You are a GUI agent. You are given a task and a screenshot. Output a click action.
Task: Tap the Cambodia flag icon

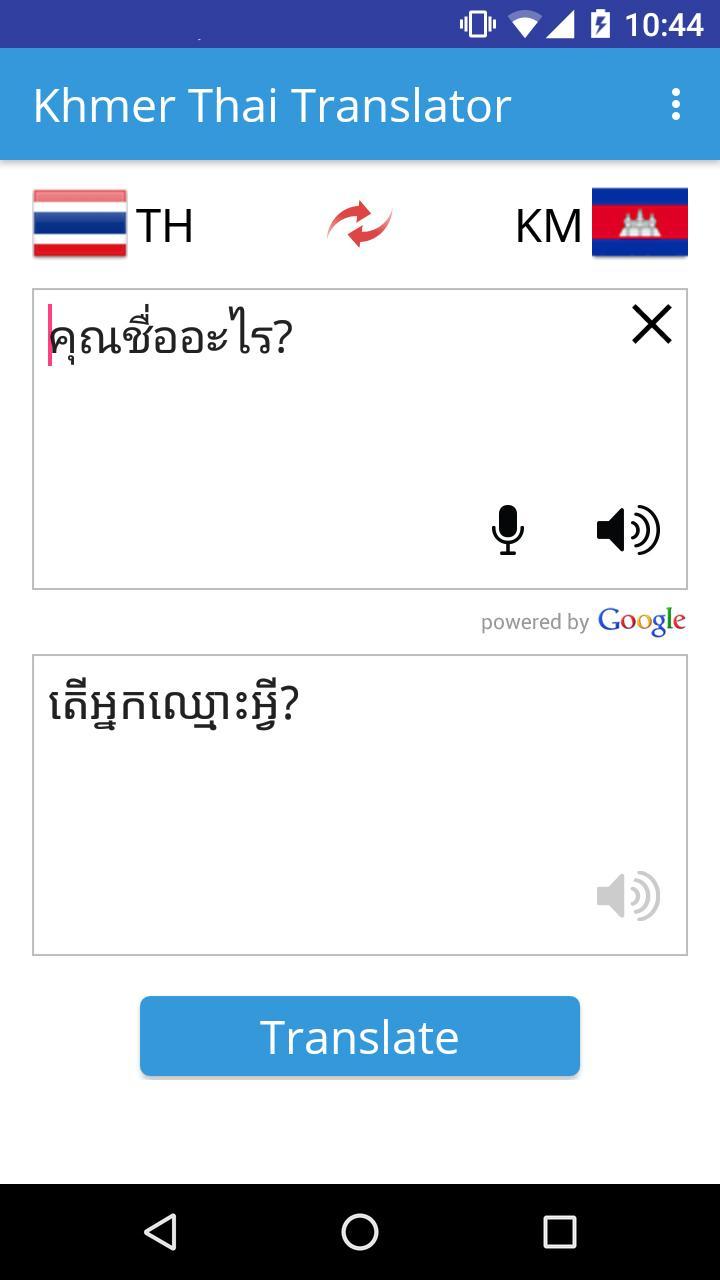tap(640, 224)
